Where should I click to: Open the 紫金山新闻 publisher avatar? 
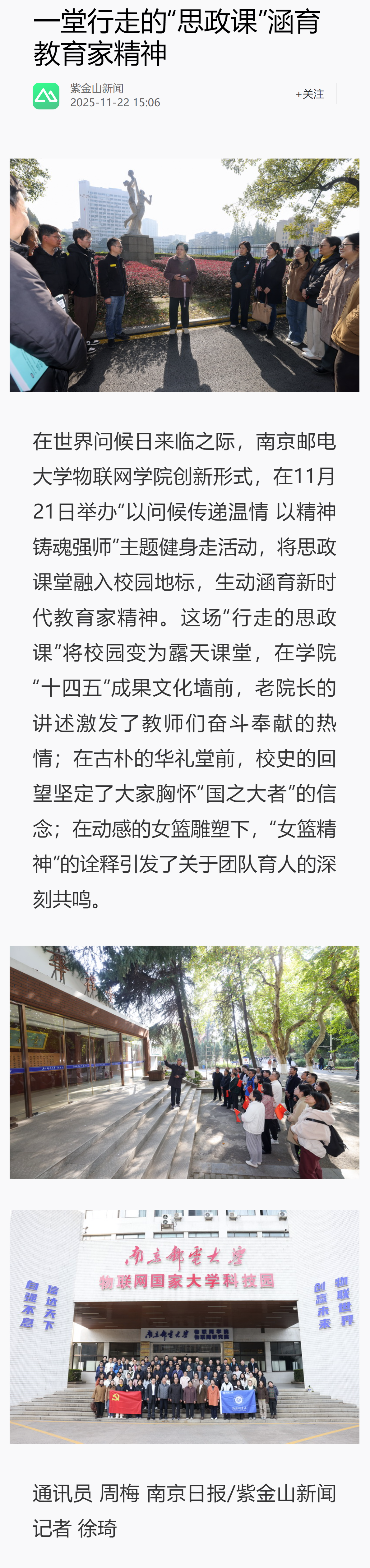[x=46, y=95]
